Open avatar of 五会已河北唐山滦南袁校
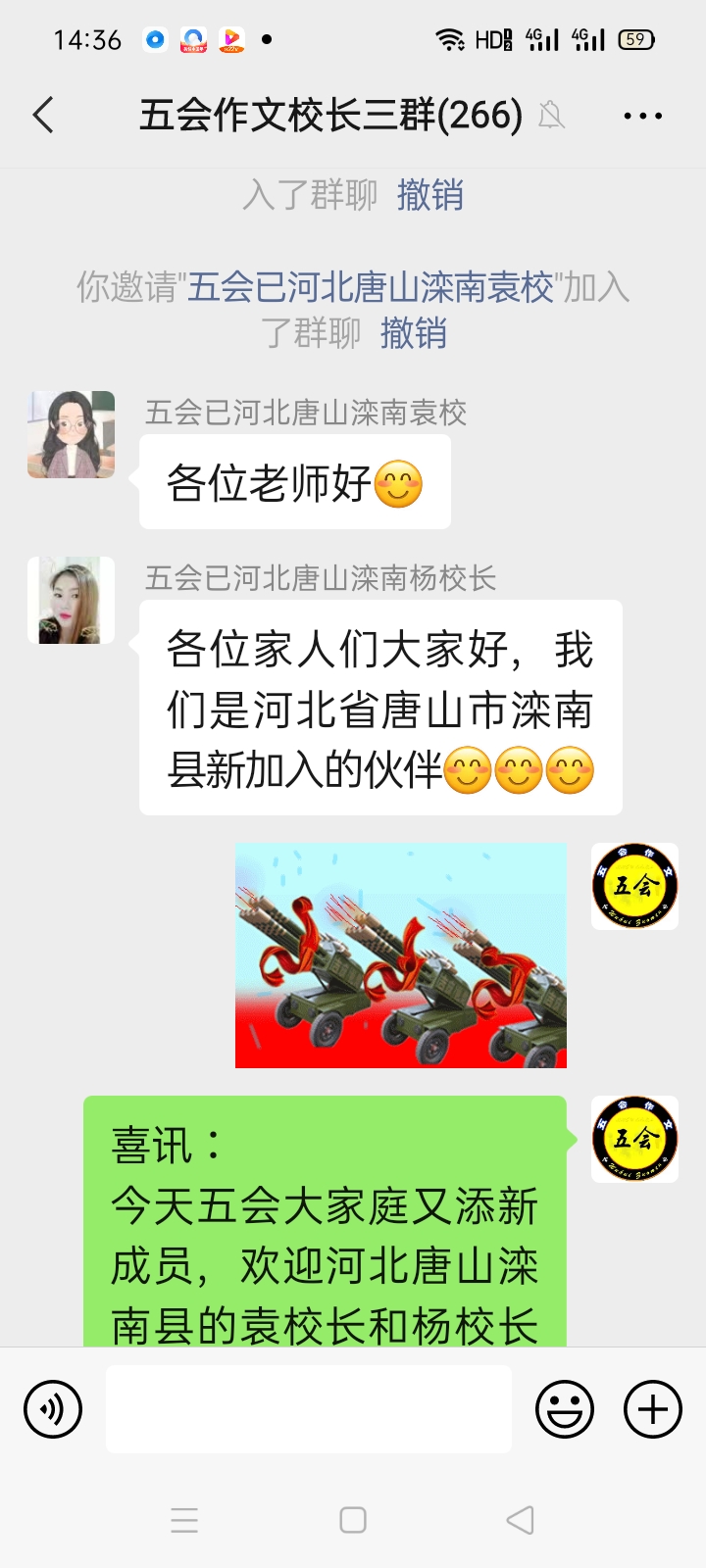Viewport: 706px width, 1568px height. pos(71,434)
